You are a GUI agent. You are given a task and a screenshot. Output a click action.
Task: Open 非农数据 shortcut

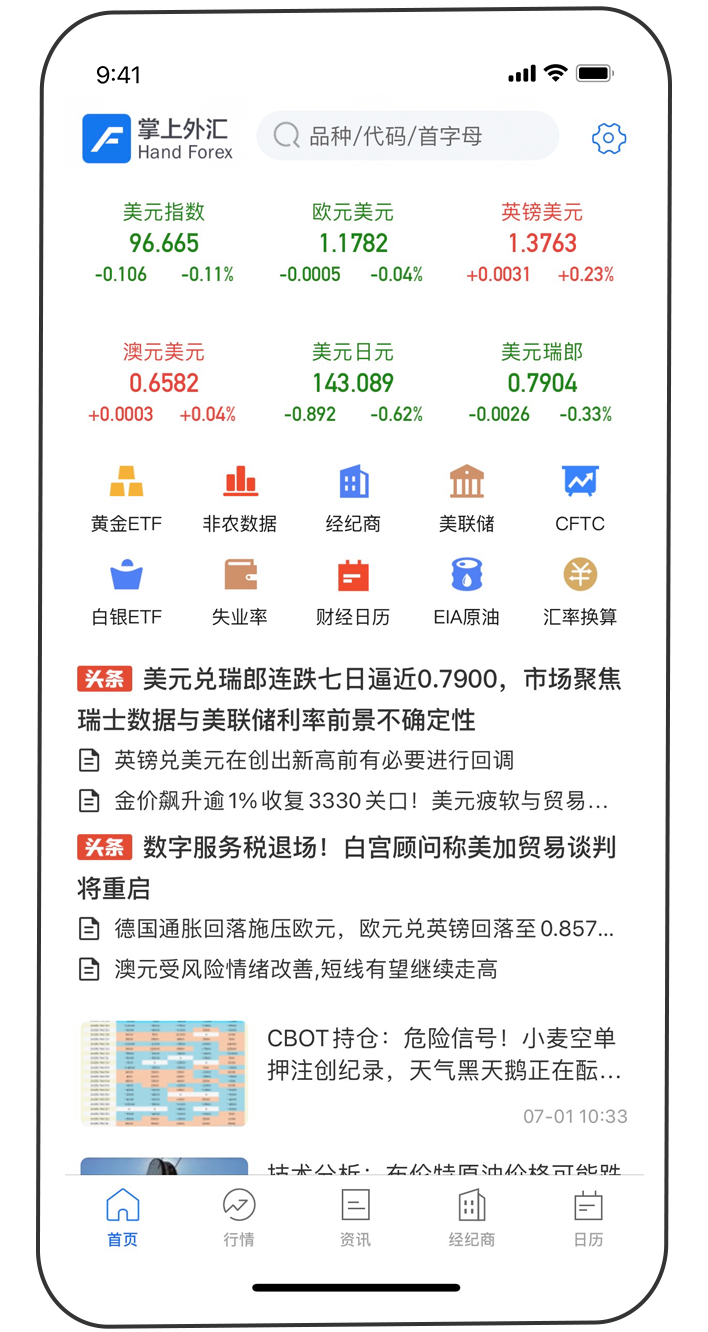click(x=240, y=498)
